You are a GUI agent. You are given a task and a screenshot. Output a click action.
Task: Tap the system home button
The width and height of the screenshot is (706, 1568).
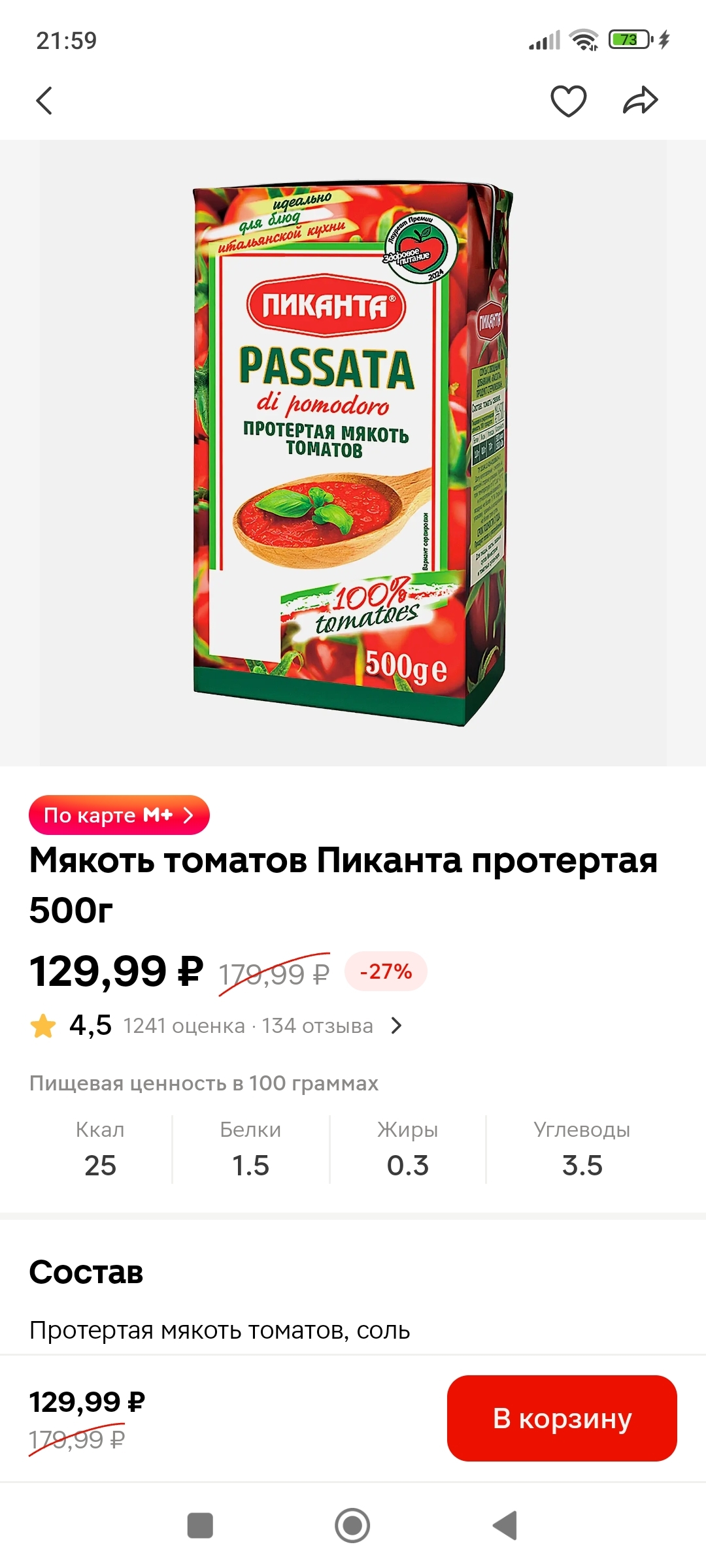tap(352, 1526)
